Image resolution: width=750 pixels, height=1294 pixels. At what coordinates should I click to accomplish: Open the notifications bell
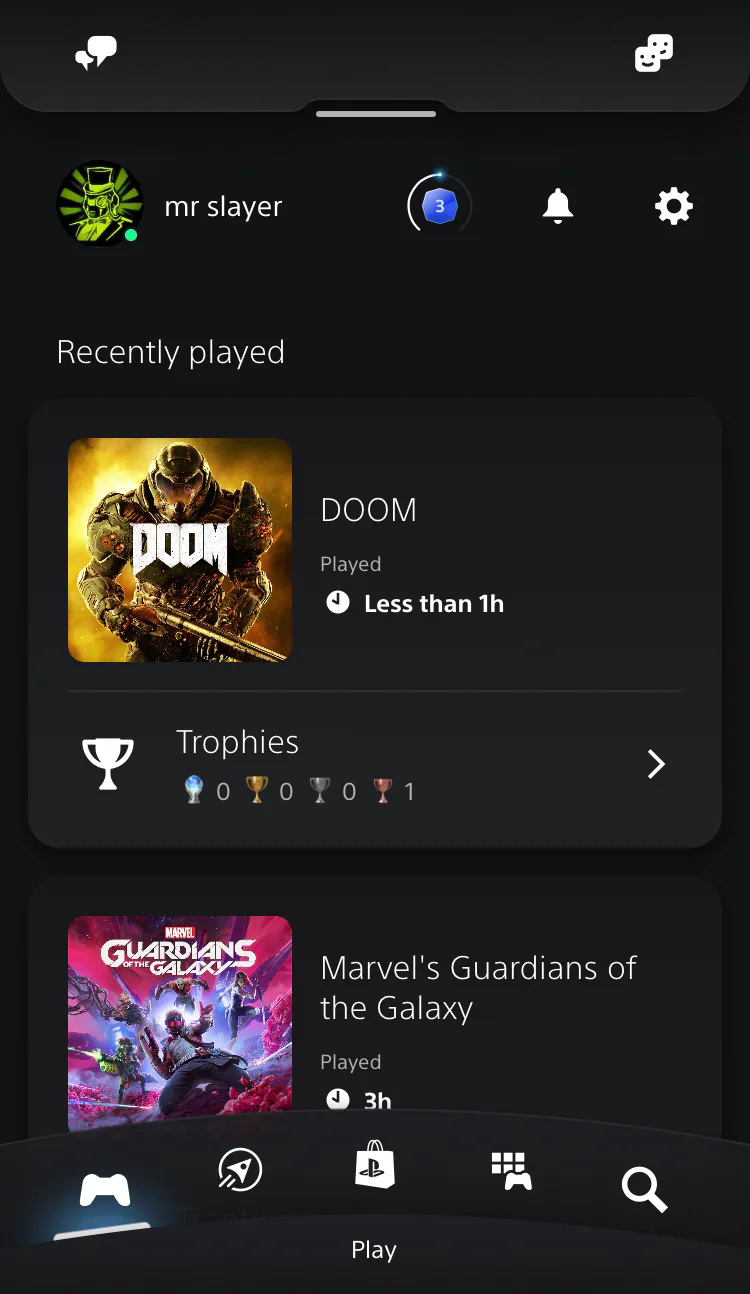(x=558, y=206)
